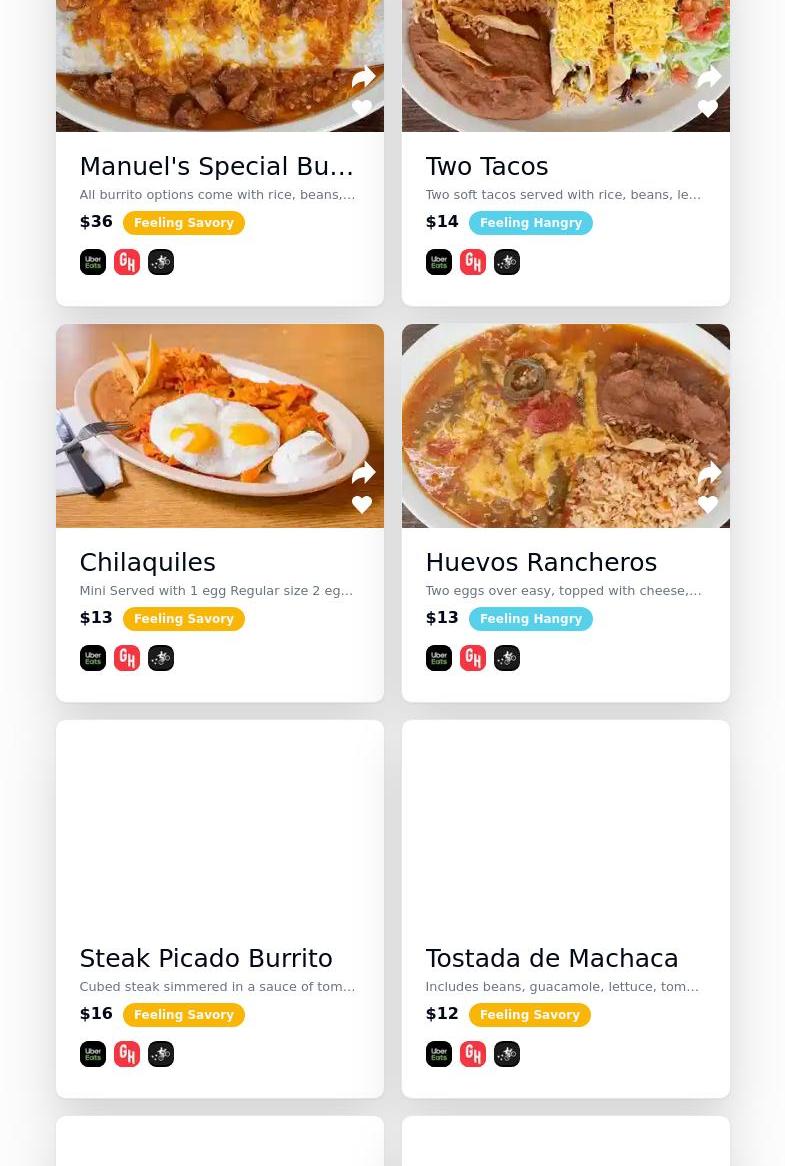This screenshot has width=785, height=1166.
Task: Favorite Manuel's Special Burrito with the heart
Action: [x=362, y=108]
